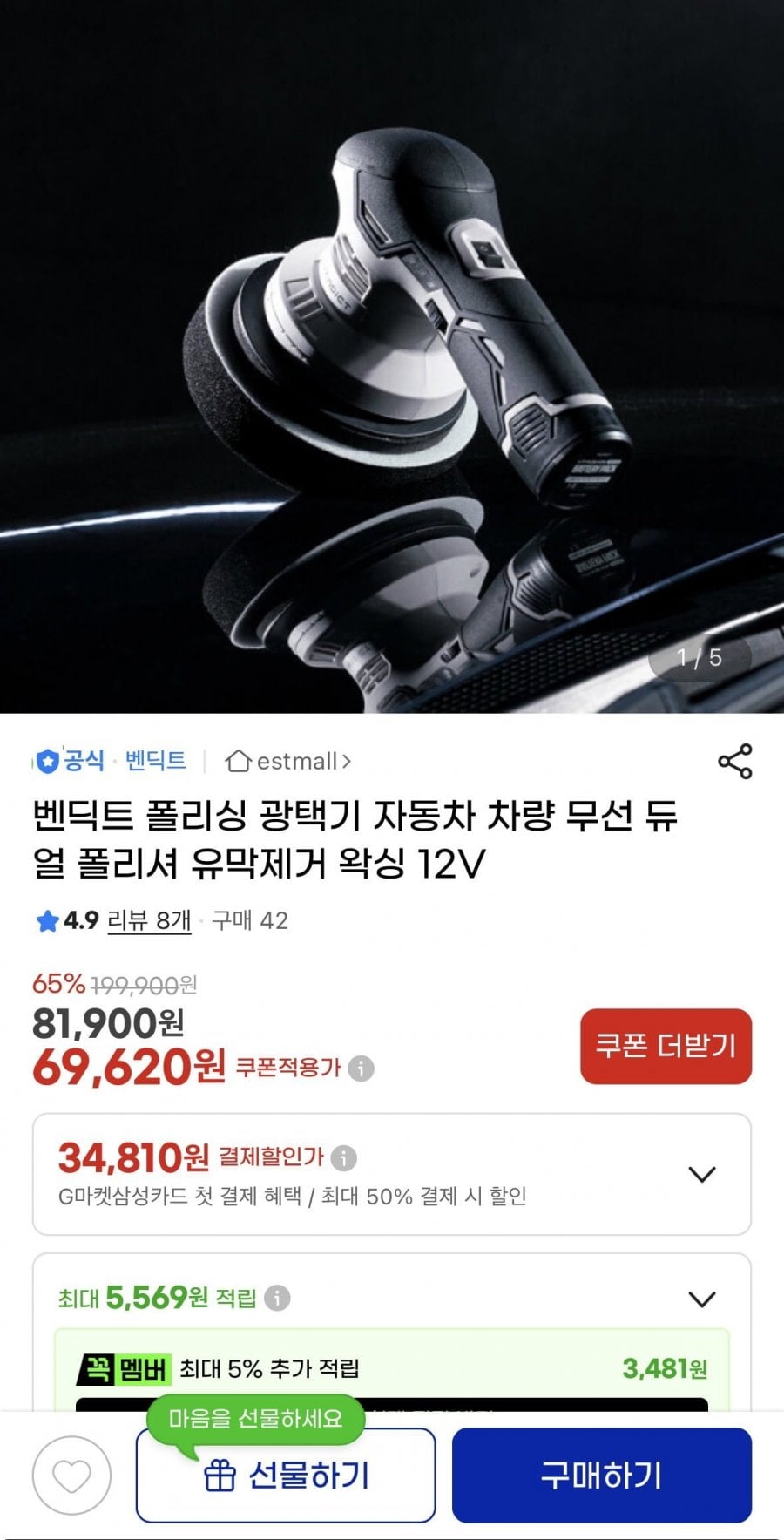This screenshot has width=784, height=1540.
Task: Buy now with 구매하기
Action: [x=601, y=1476]
